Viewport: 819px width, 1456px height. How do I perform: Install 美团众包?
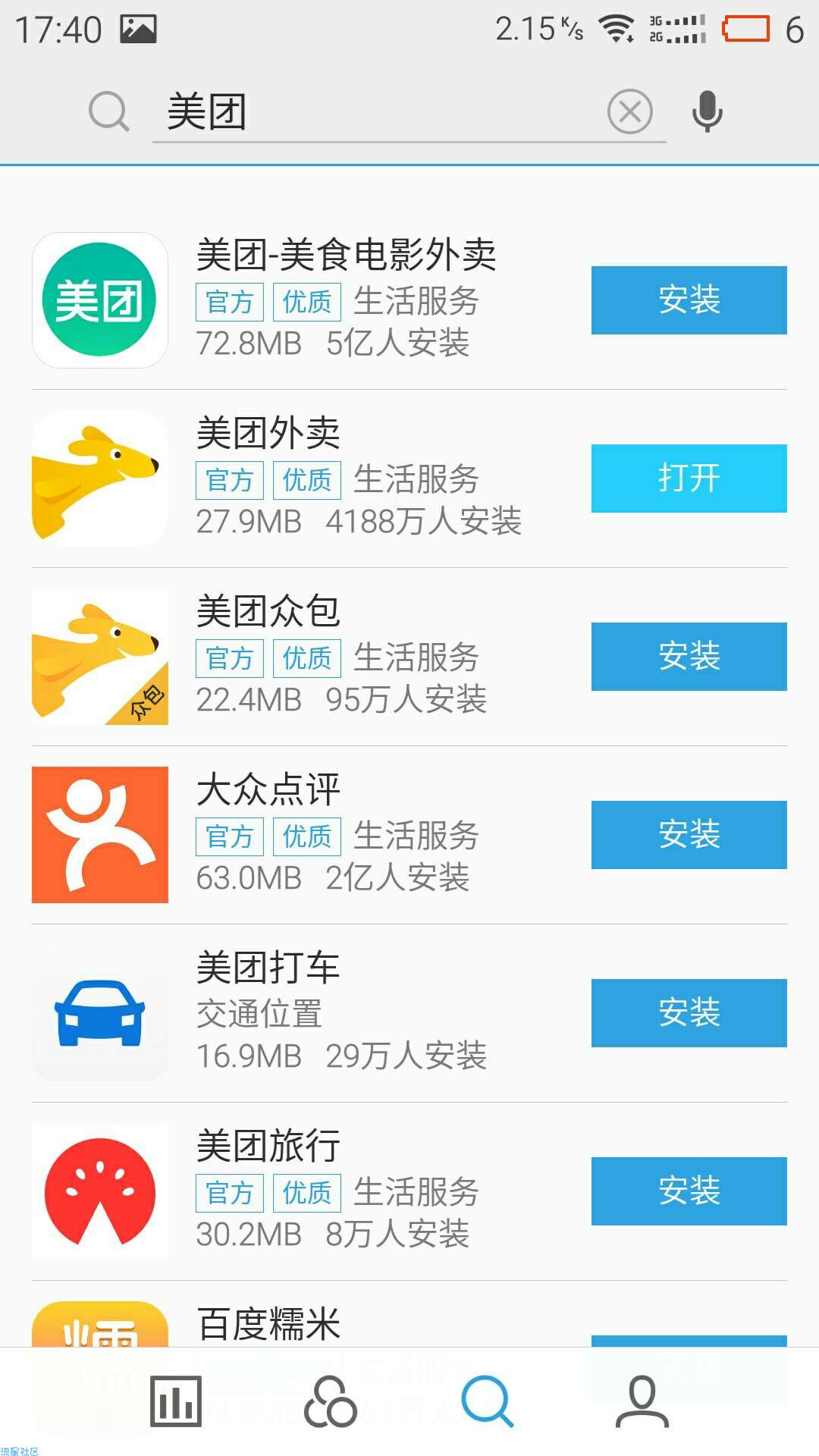coord(689,656)
